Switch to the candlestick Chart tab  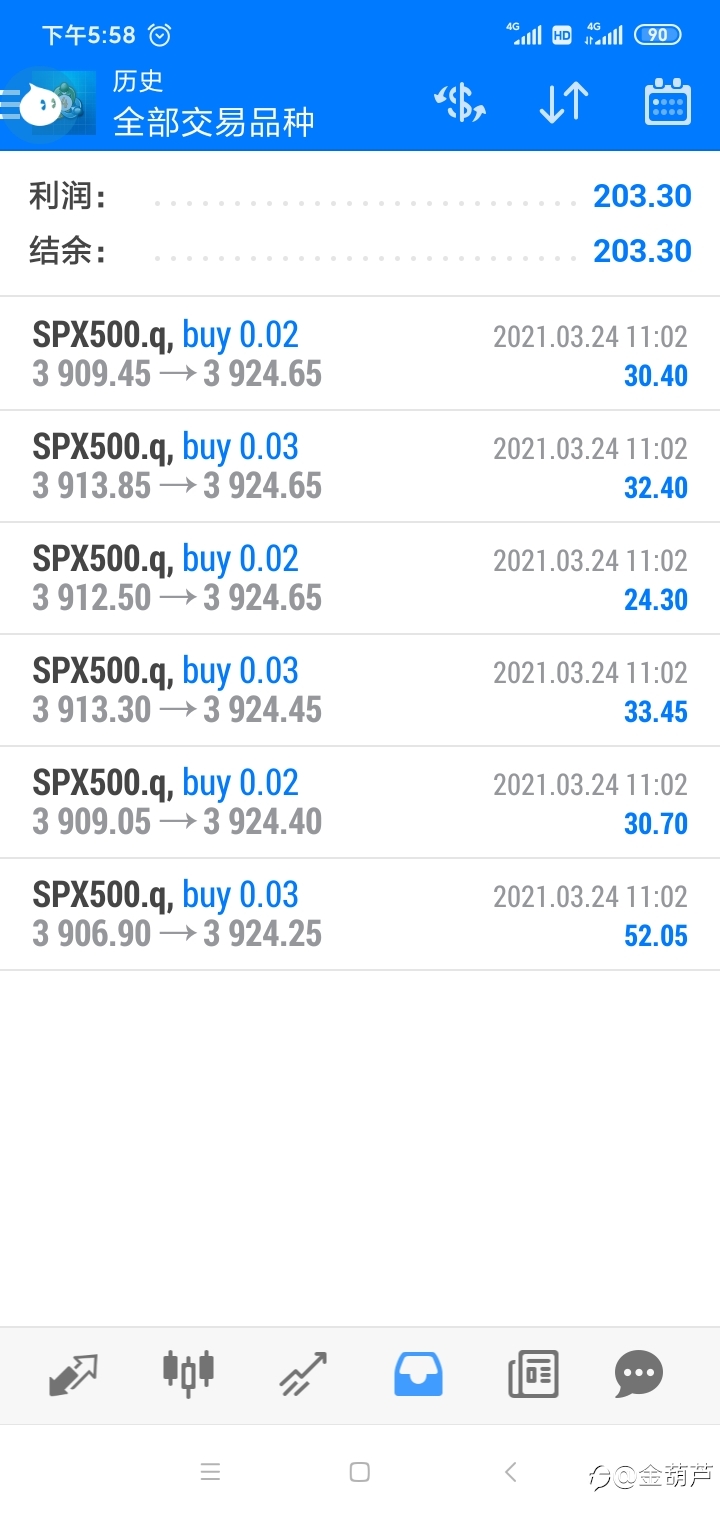pyautogui.click(x=188, y=1371)
